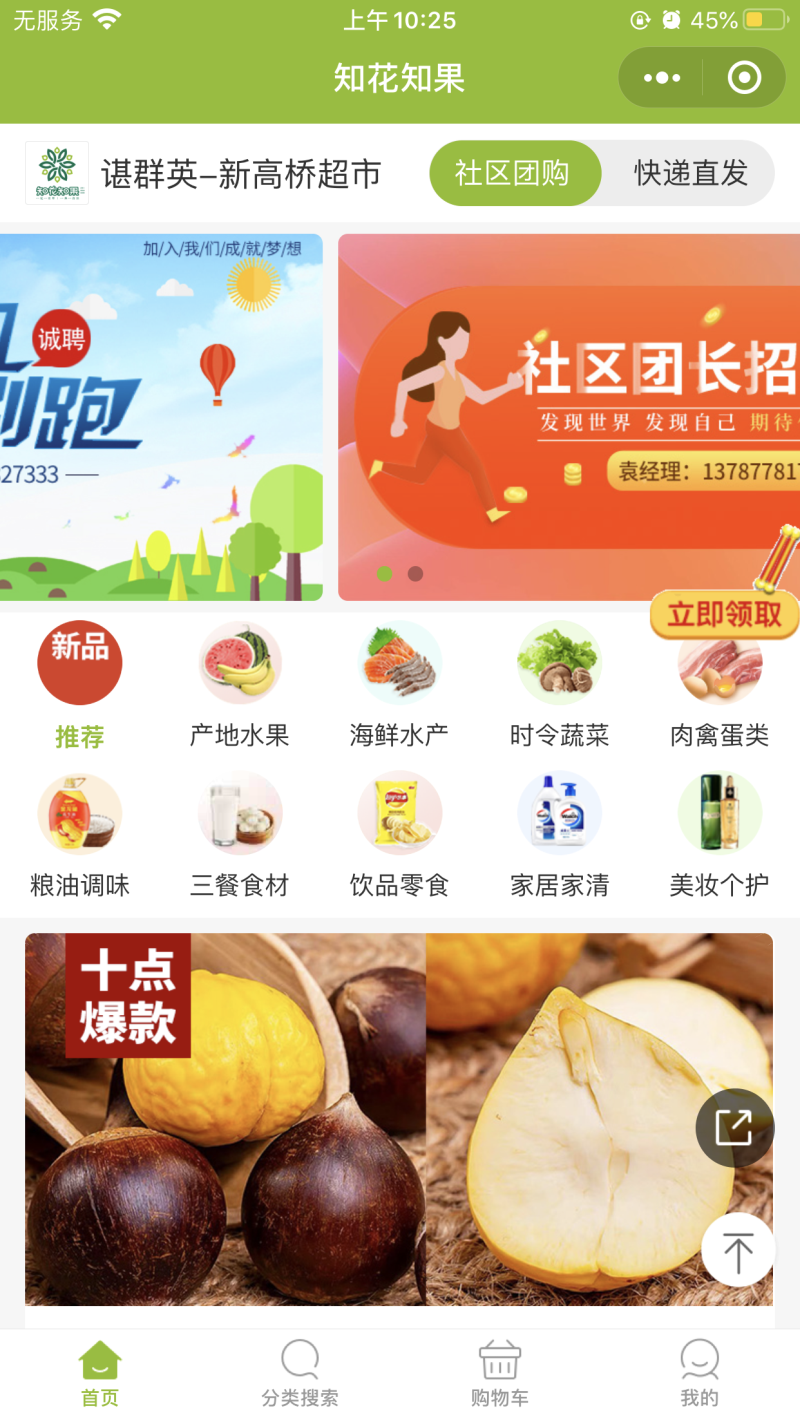Browse the 海鲜水产 category
This screenshot has height=1422, width=800.
point(399,685)
